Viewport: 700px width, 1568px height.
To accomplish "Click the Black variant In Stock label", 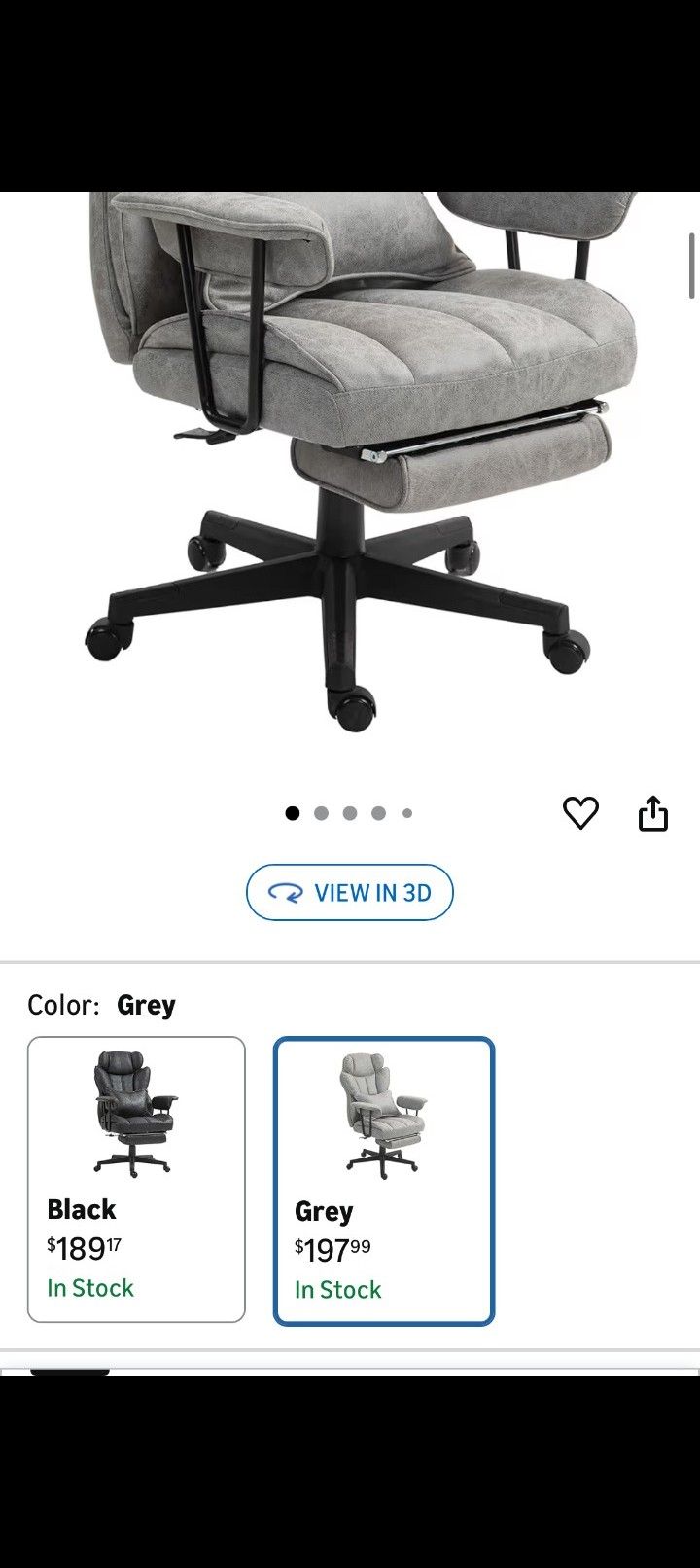I will point(89,1288).
